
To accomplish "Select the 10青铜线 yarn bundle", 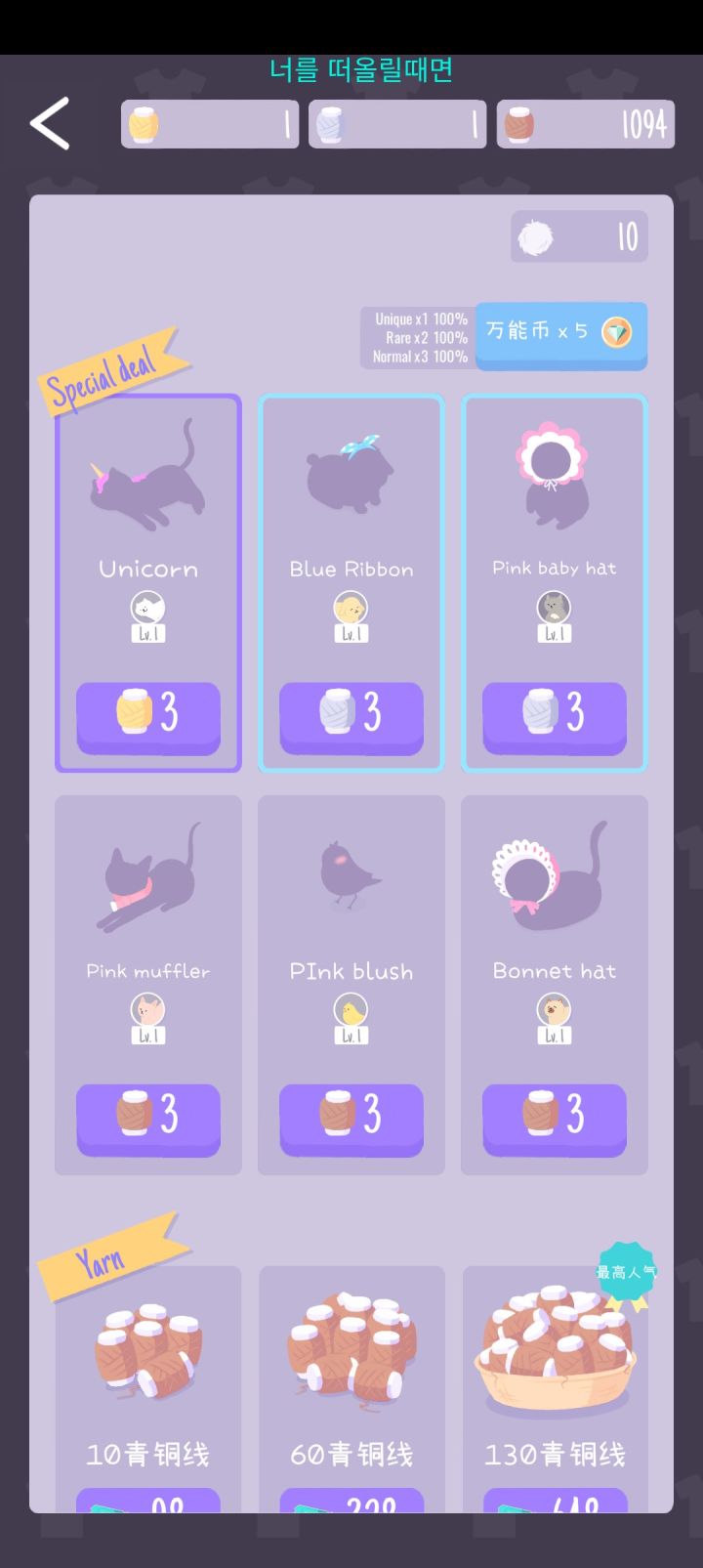I will [147, 1387].
